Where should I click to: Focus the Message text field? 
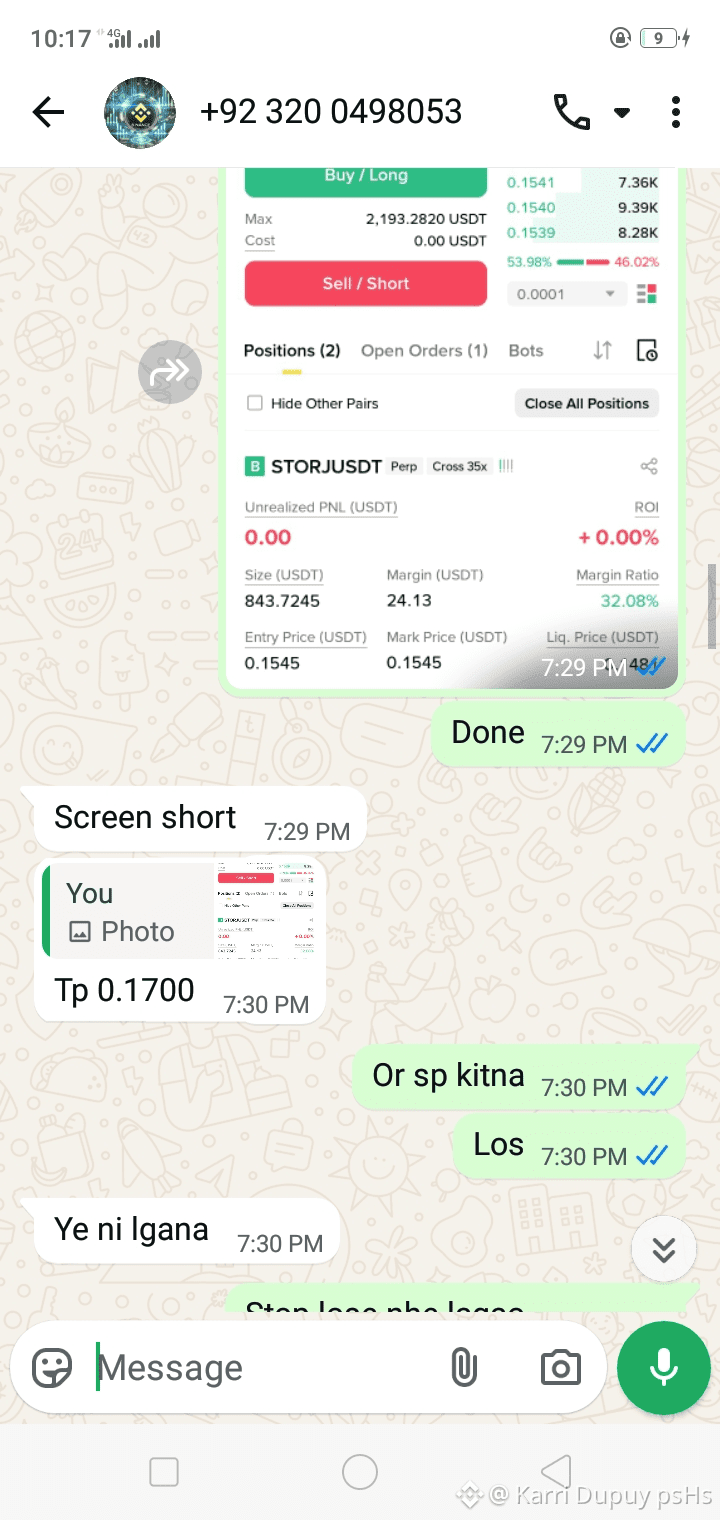(265, 1367)
